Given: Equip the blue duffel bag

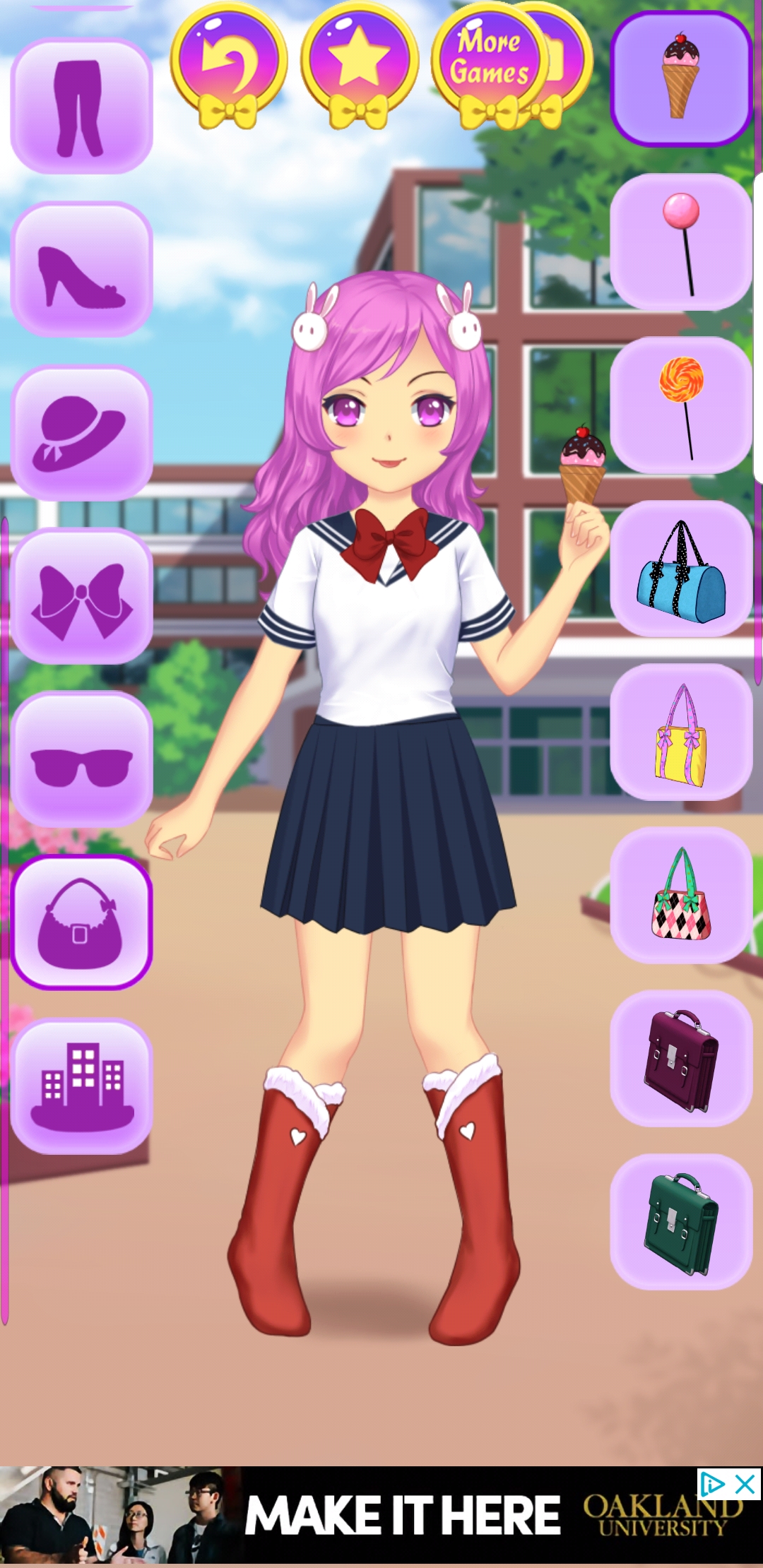Looking at the screenshot, I should point(681,569).
